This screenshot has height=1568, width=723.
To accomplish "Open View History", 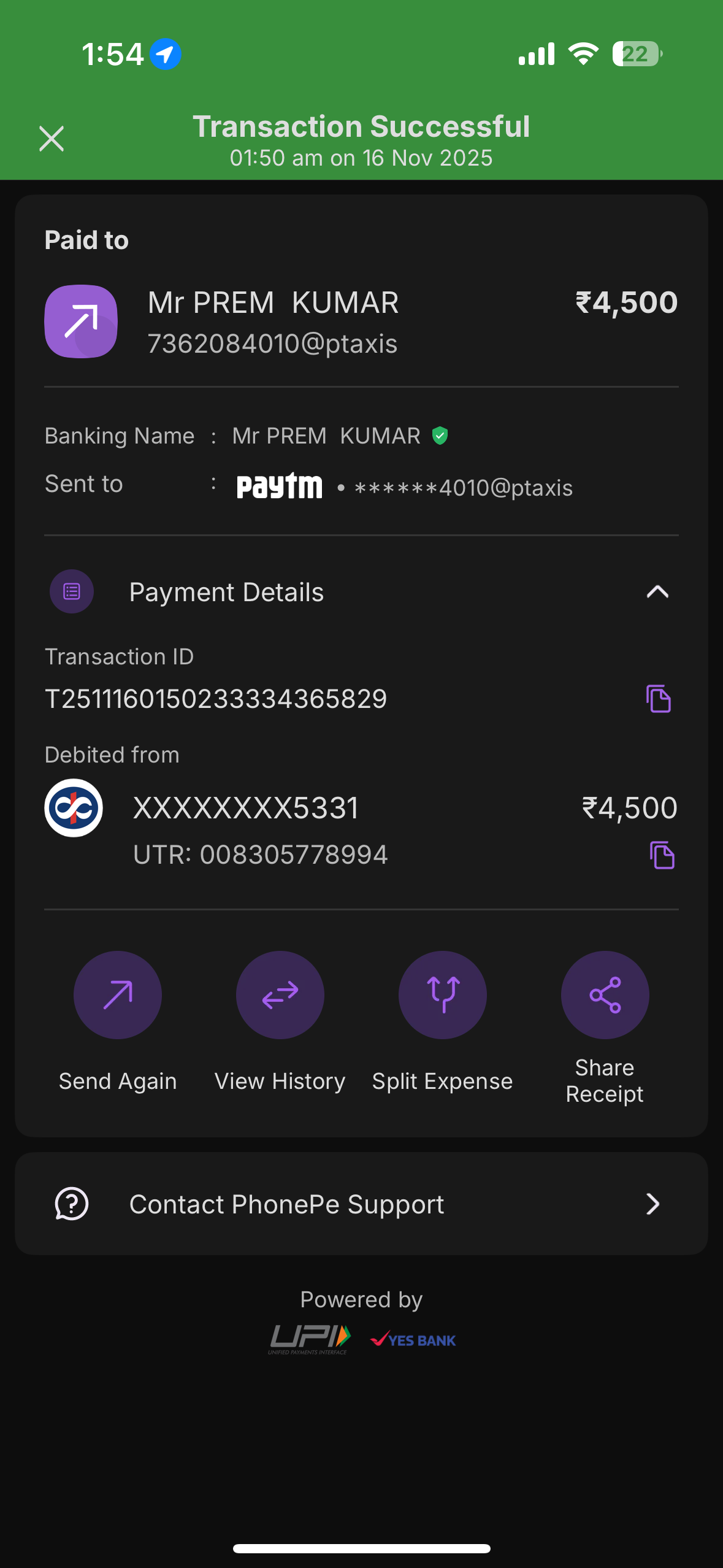I will [x=280, y=995].
